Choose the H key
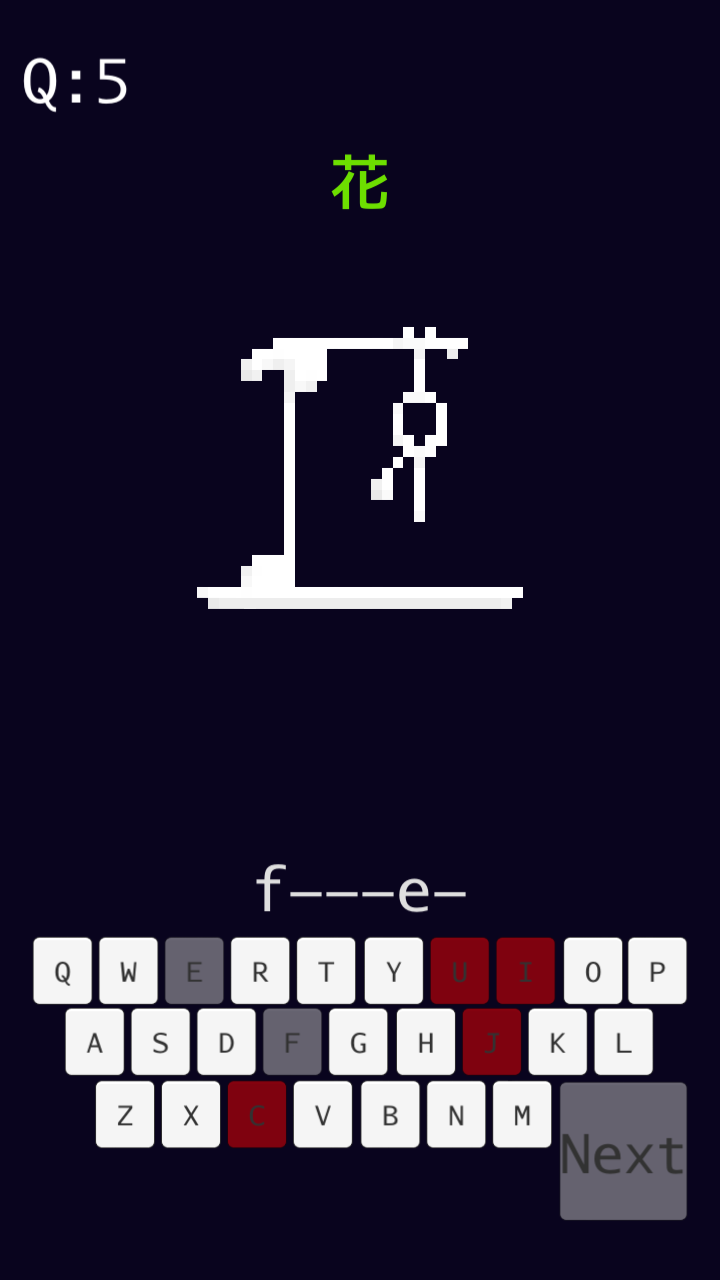This screenshot has width=720, height=1280. [x=426, y=1042]
